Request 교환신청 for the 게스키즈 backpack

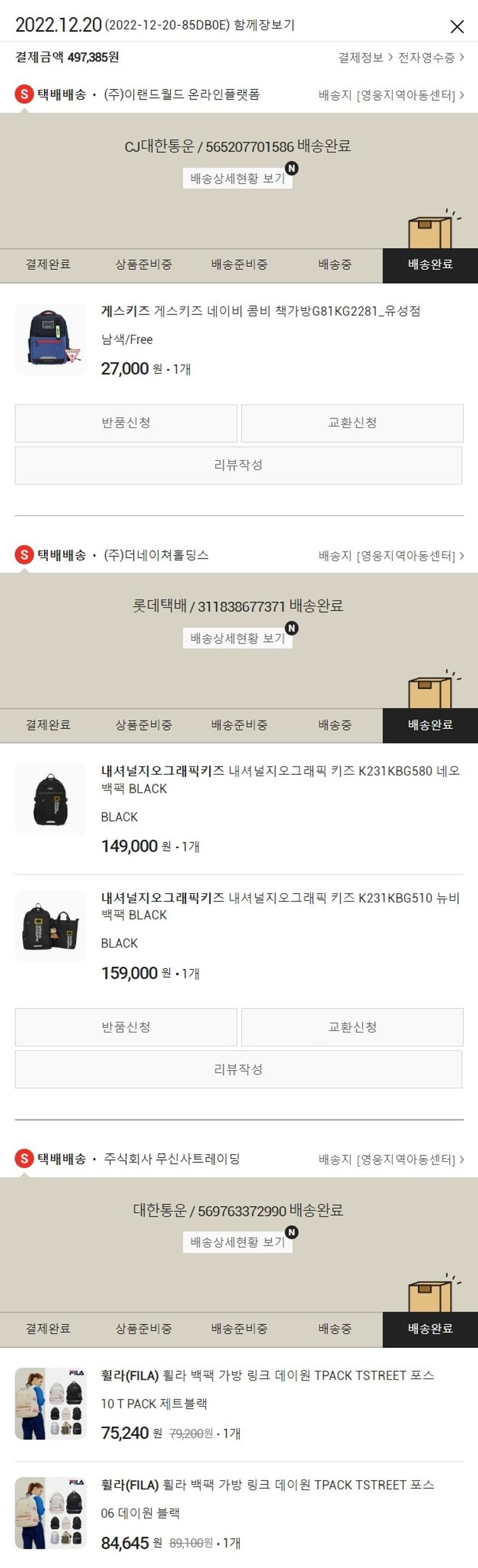pos(352,423)
